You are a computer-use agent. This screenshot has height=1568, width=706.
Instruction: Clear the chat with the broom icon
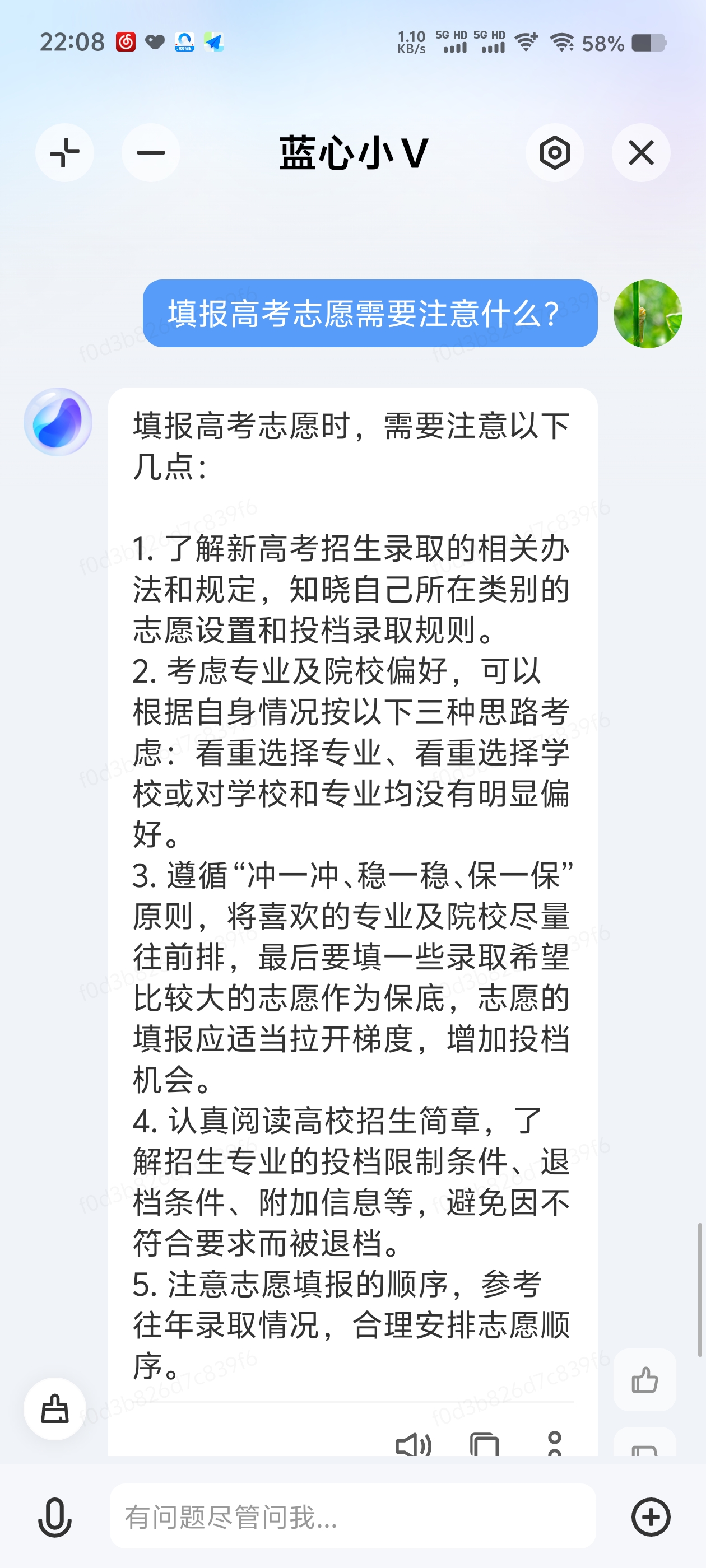pyautogui.click(x=55, y=1408)
